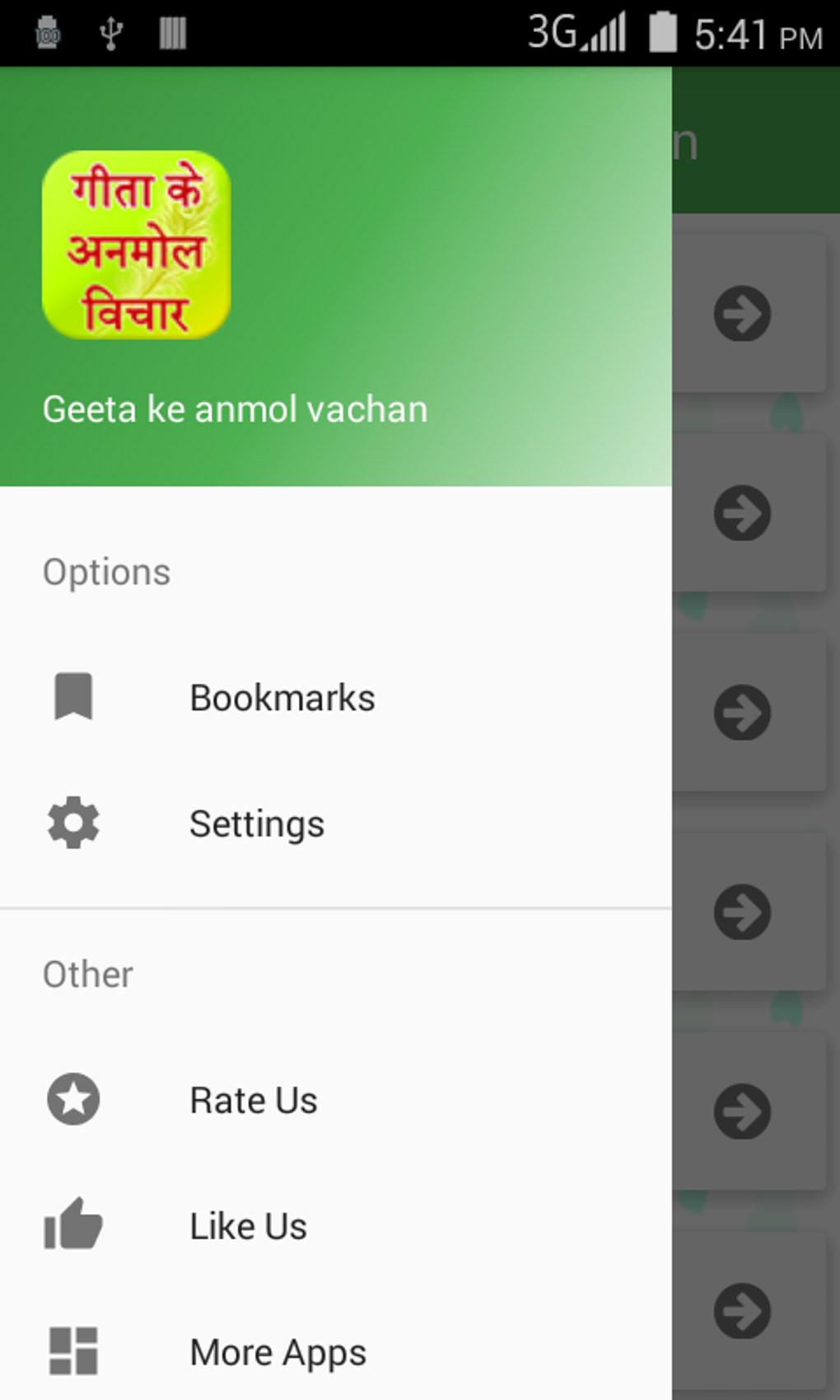The width and height of the screenshot is (840, 1400).
Task: Select the More Apps text entry
Action: (277, 1350)
